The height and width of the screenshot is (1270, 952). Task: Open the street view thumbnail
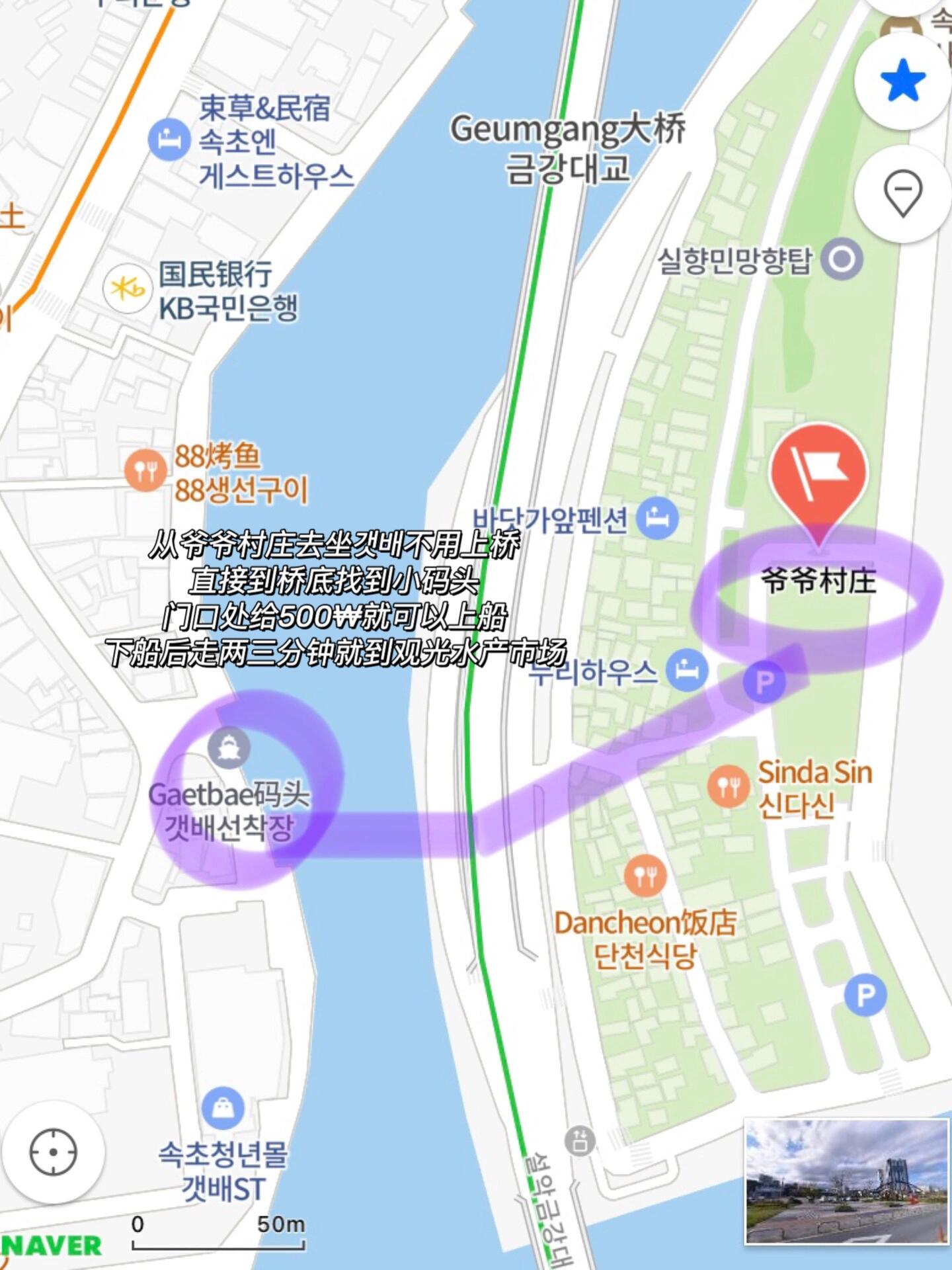click(847, 1181)
